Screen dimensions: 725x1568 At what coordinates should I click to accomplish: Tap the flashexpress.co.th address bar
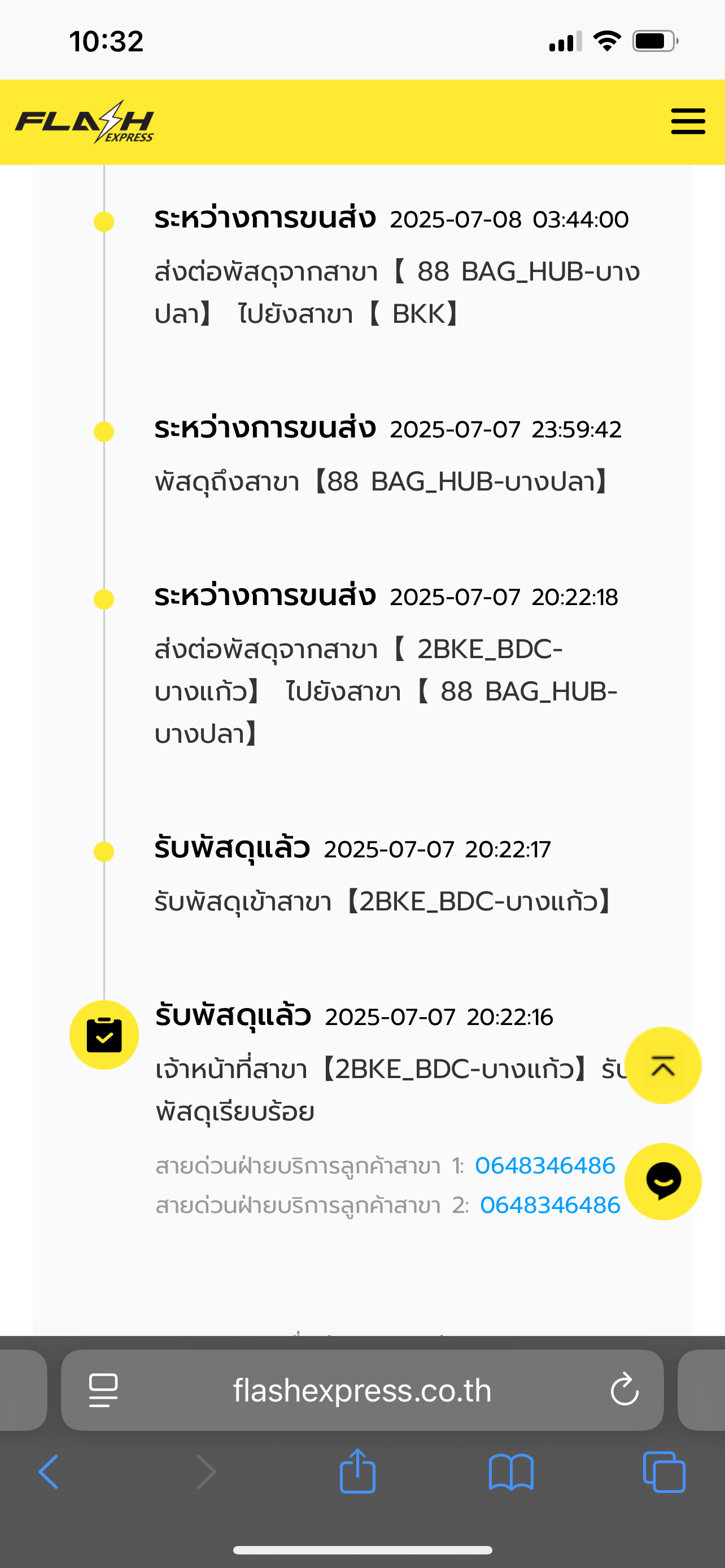[x=362, y=1391]
